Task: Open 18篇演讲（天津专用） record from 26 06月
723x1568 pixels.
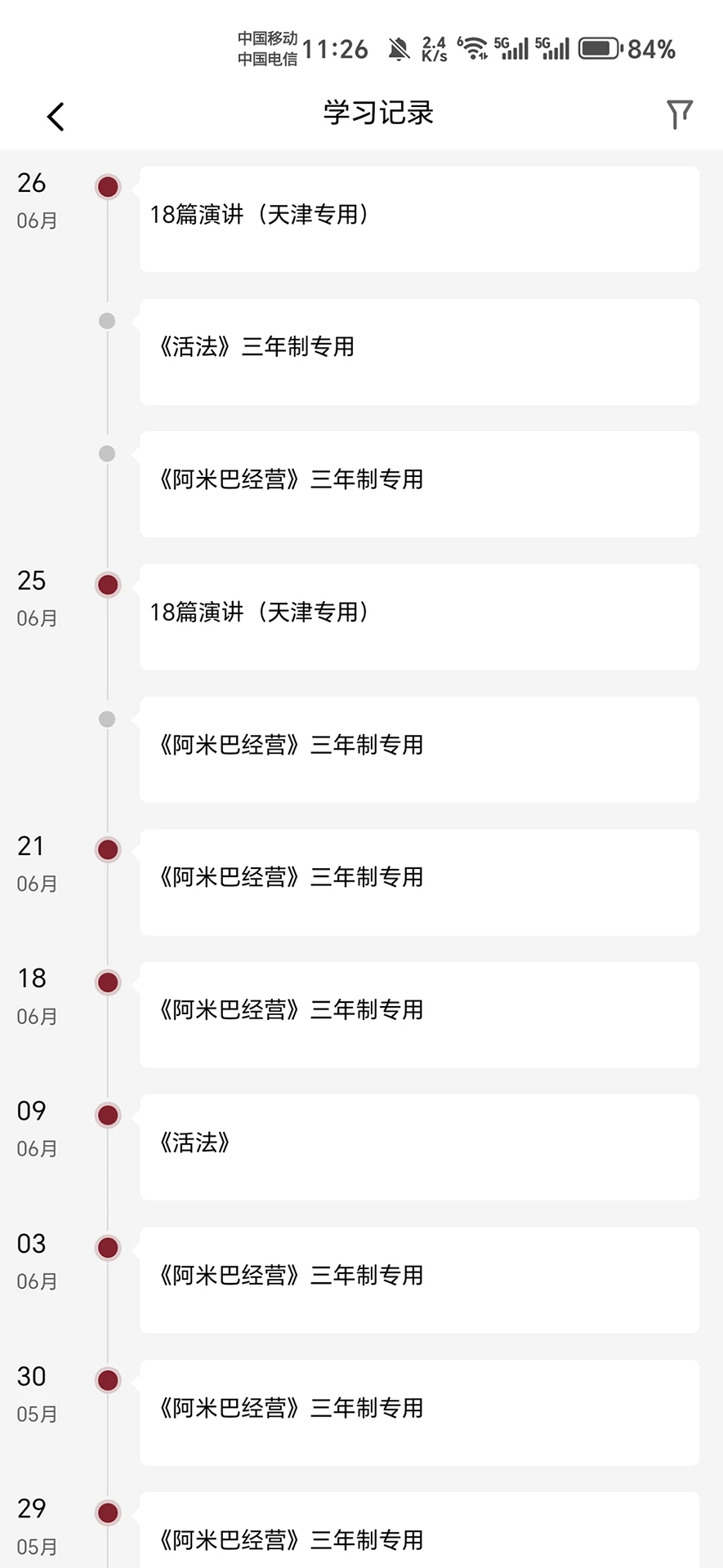Action: point(419,218)
